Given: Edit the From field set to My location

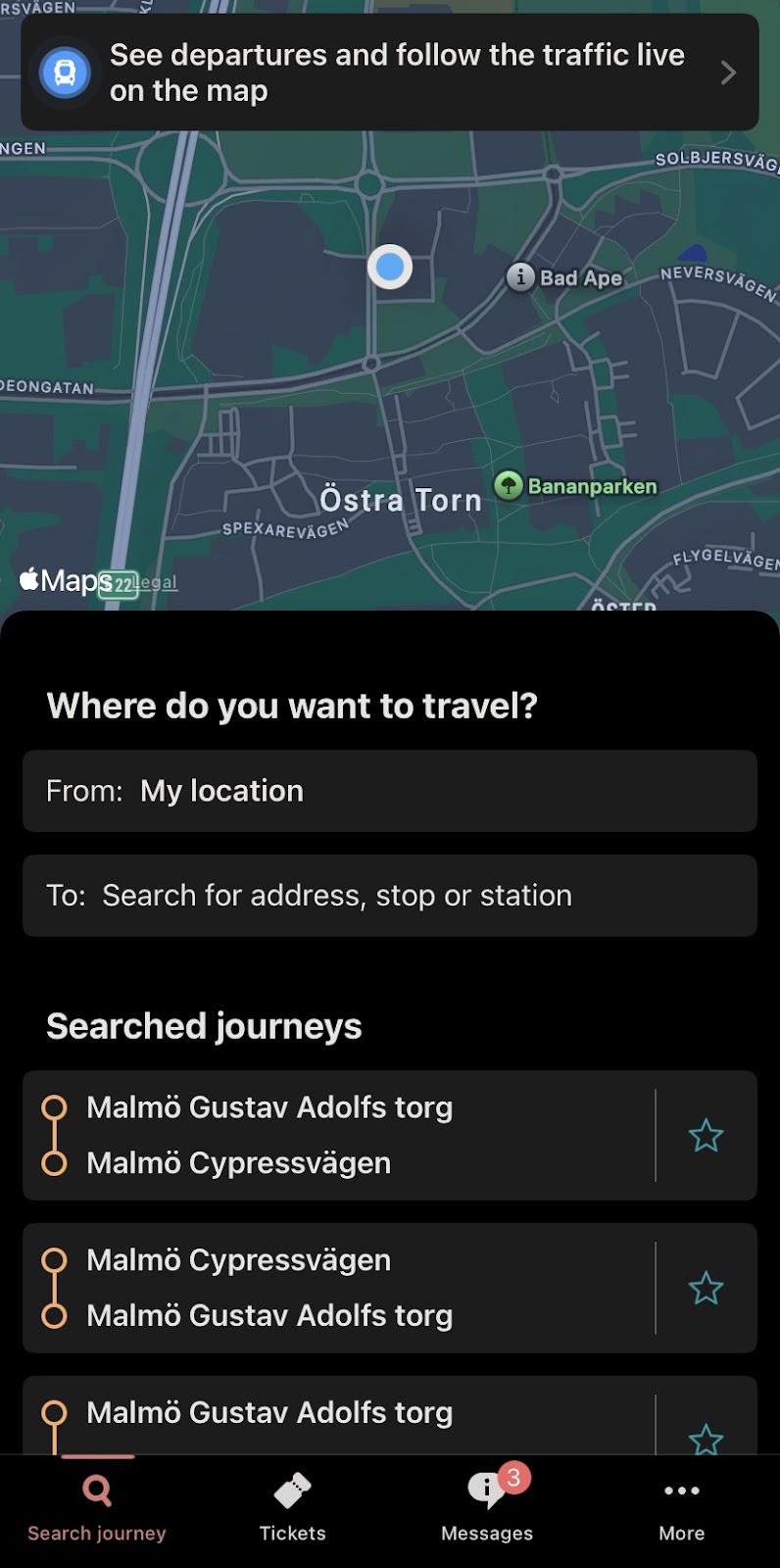Looking at the screenshot, I should 390,791.
